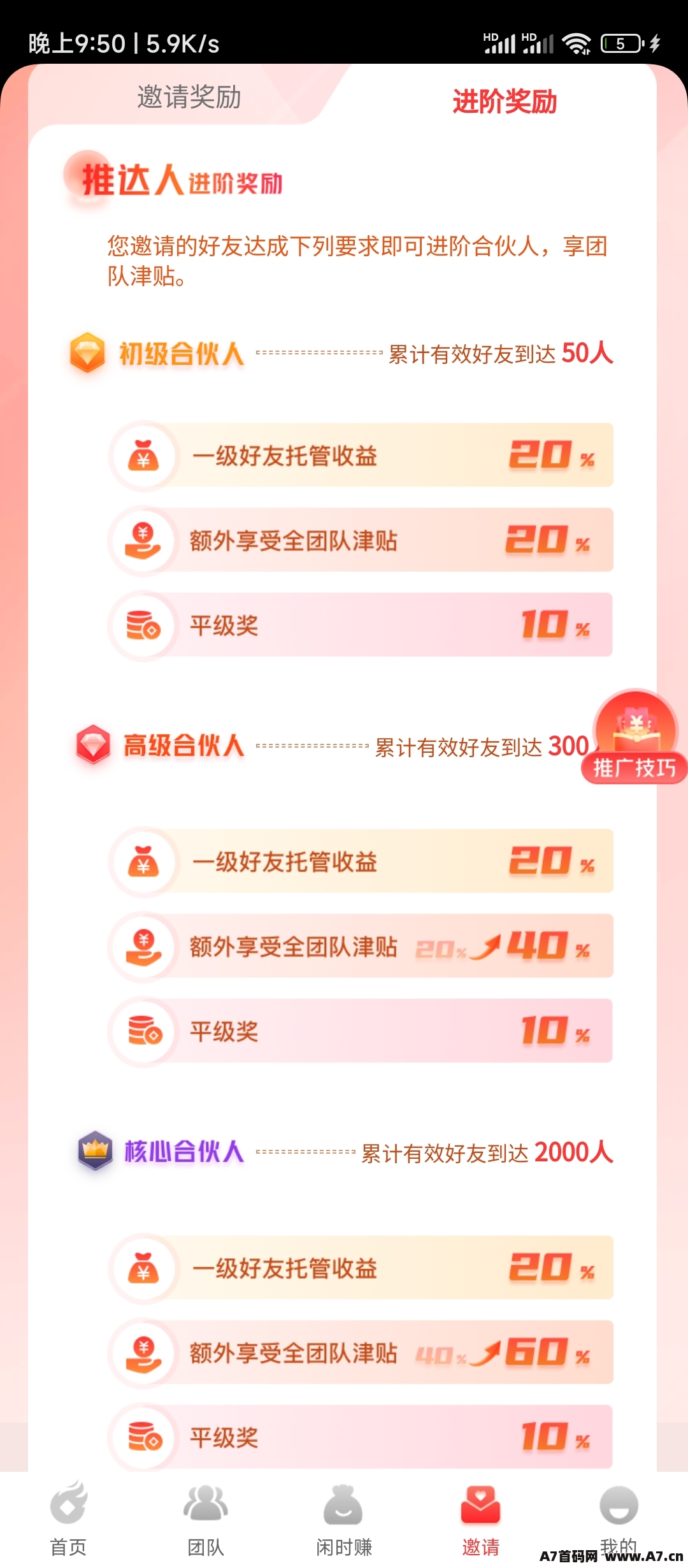Select the 进阶奖励 tab
This screenshot has width=688, height=1568.
point(505,101)
